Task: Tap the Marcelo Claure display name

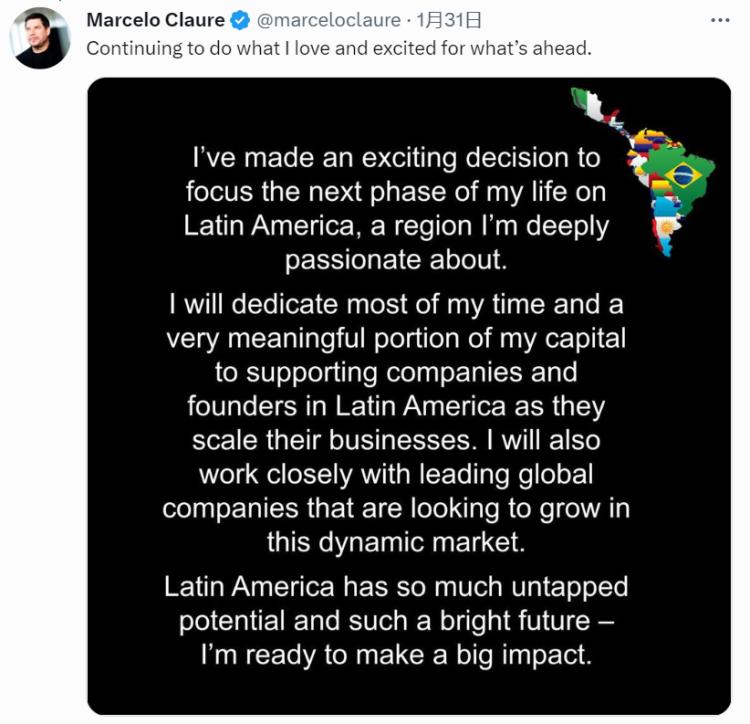Action: pyautogui.click(x=155, y=20)
